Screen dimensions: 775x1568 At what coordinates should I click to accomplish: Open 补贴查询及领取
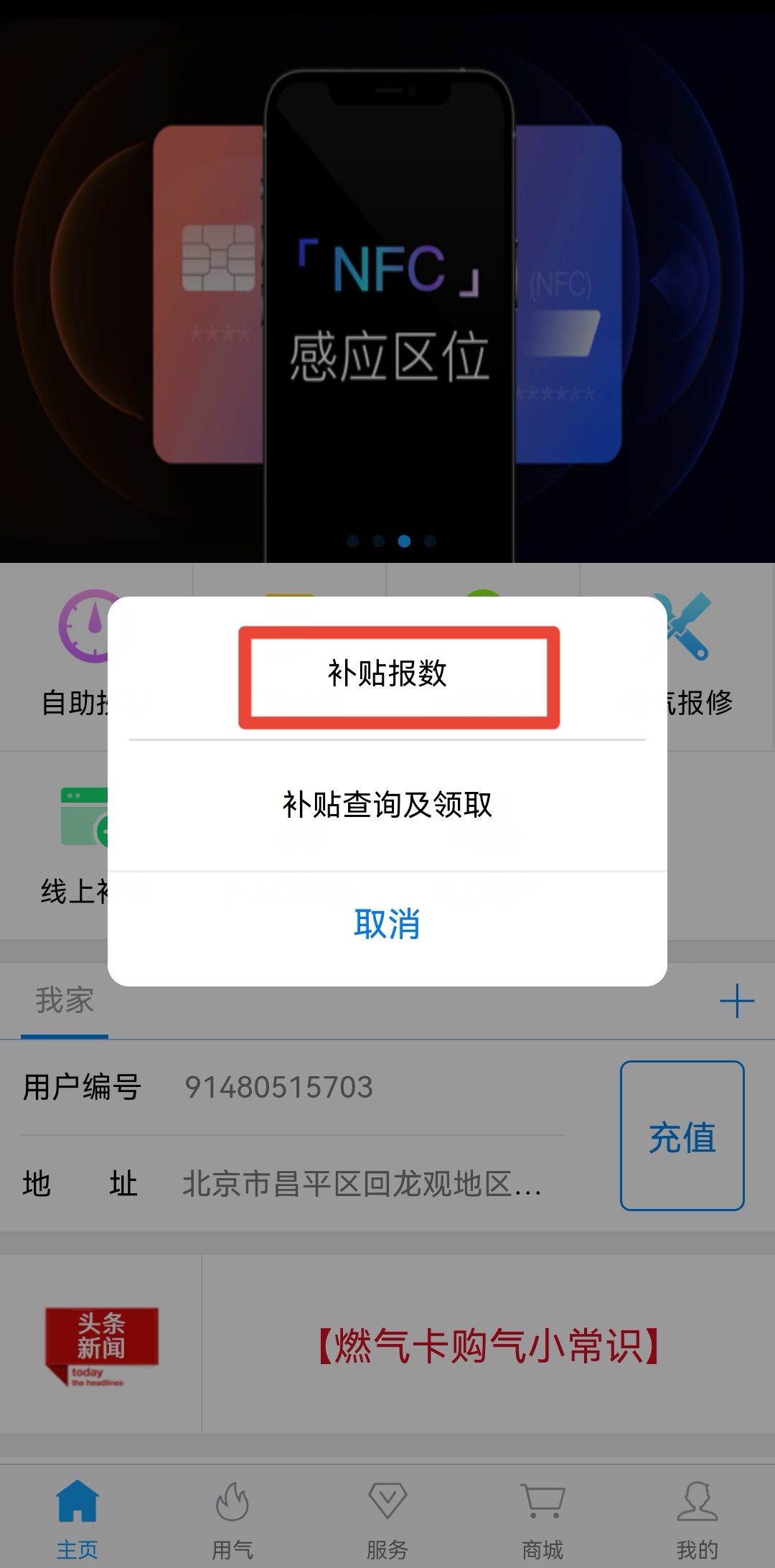click(387, 805)
